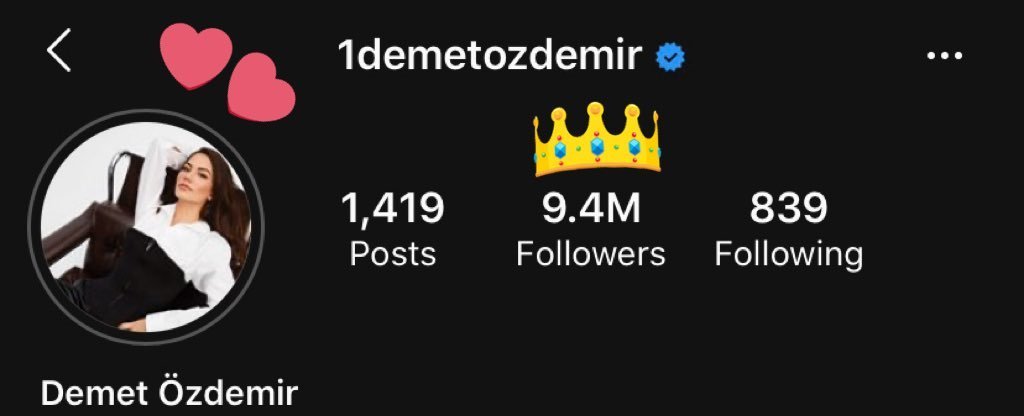
Task: Jump to the 1,419 posts
Action: (x=393, y=230)
